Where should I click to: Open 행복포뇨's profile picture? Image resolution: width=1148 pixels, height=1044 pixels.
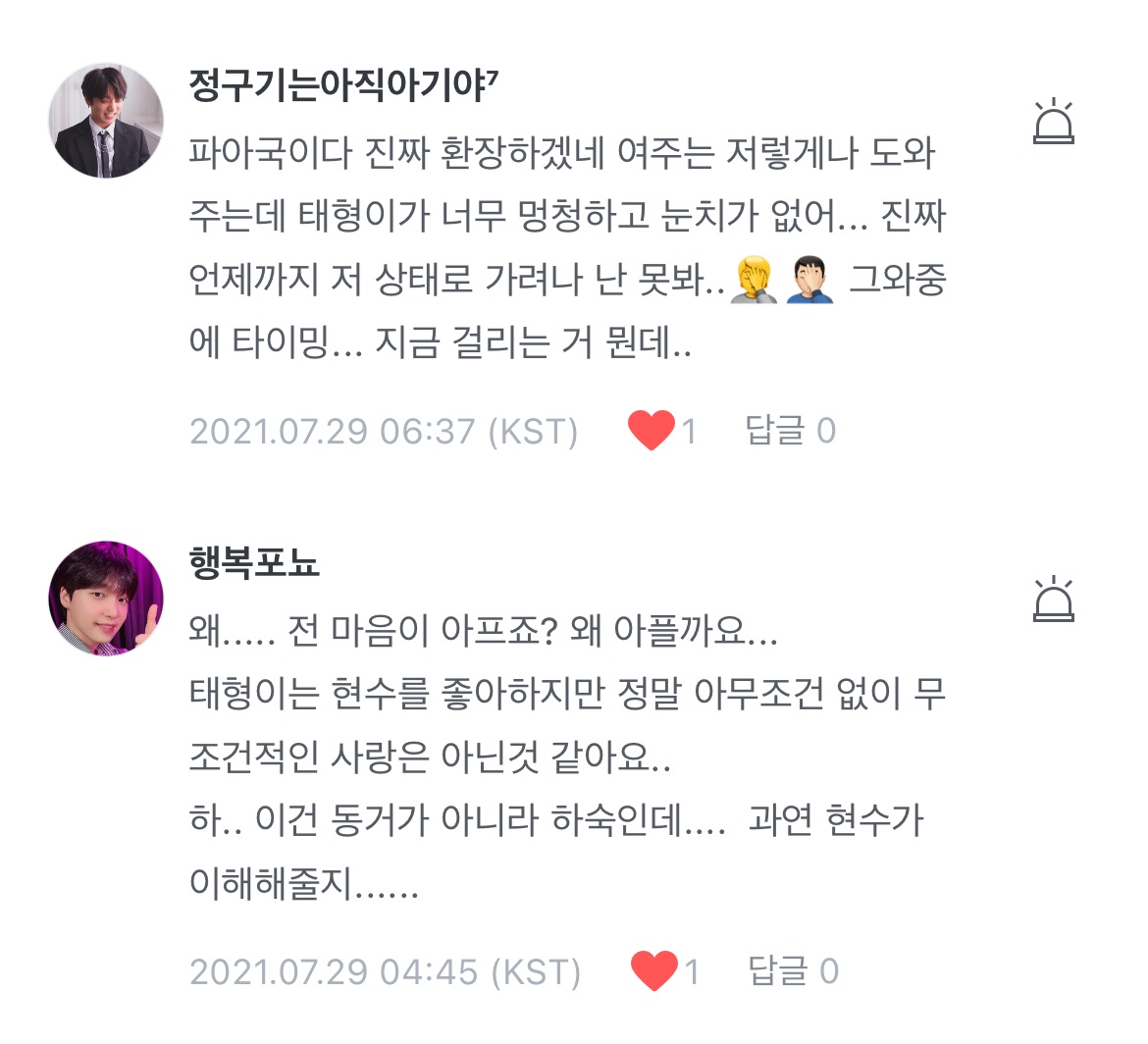pyautogui.click(x=106, y=598)
